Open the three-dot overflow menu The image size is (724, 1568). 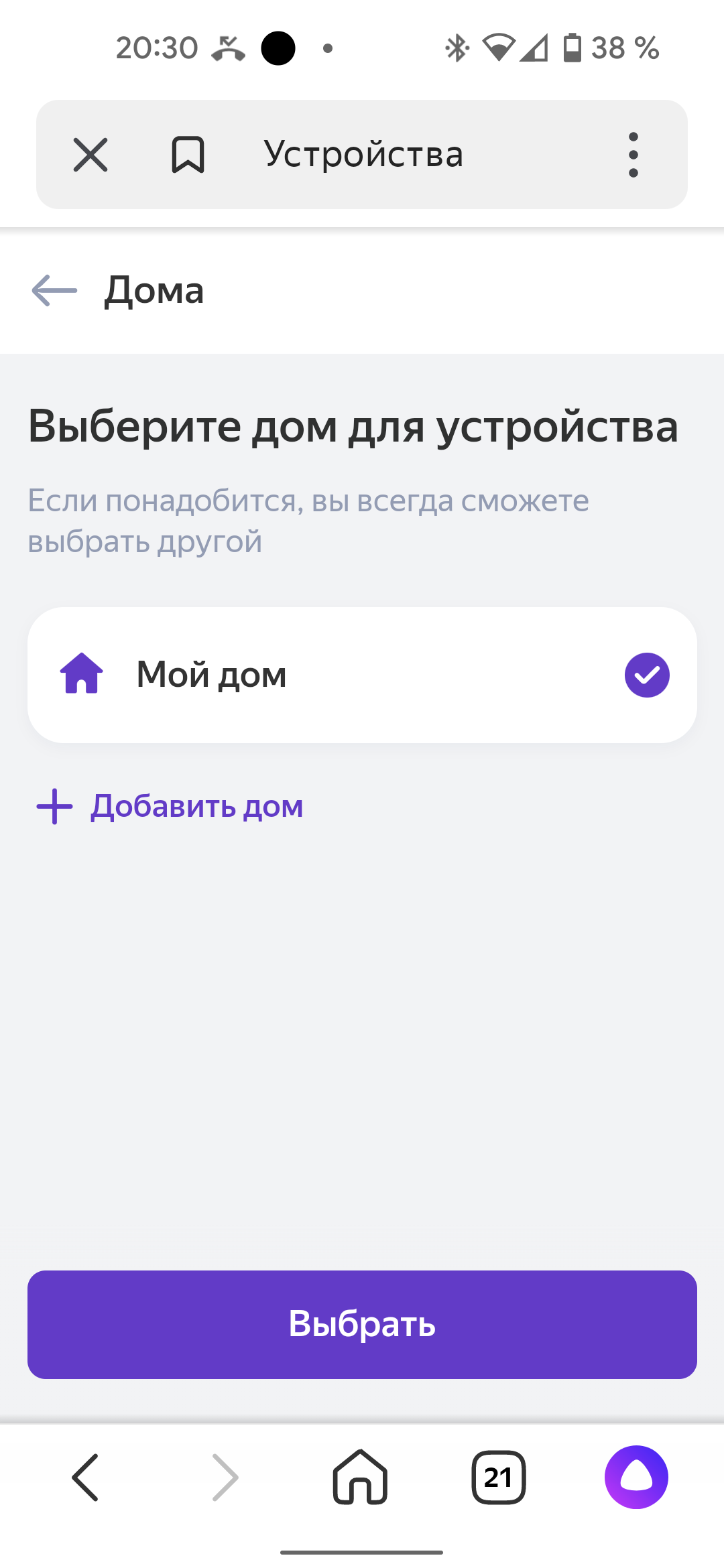(633, 155)
